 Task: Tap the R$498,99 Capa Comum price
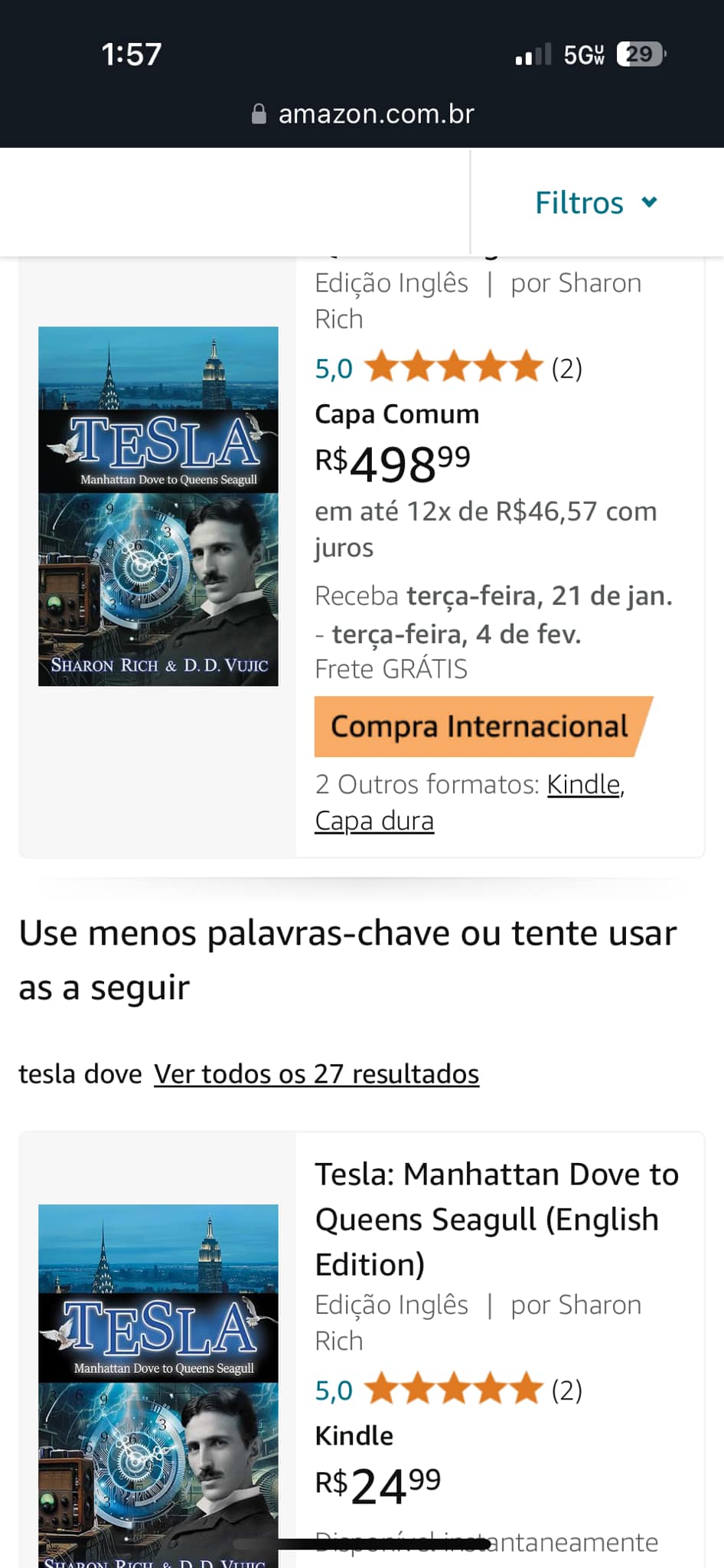(x=393, y=463)
